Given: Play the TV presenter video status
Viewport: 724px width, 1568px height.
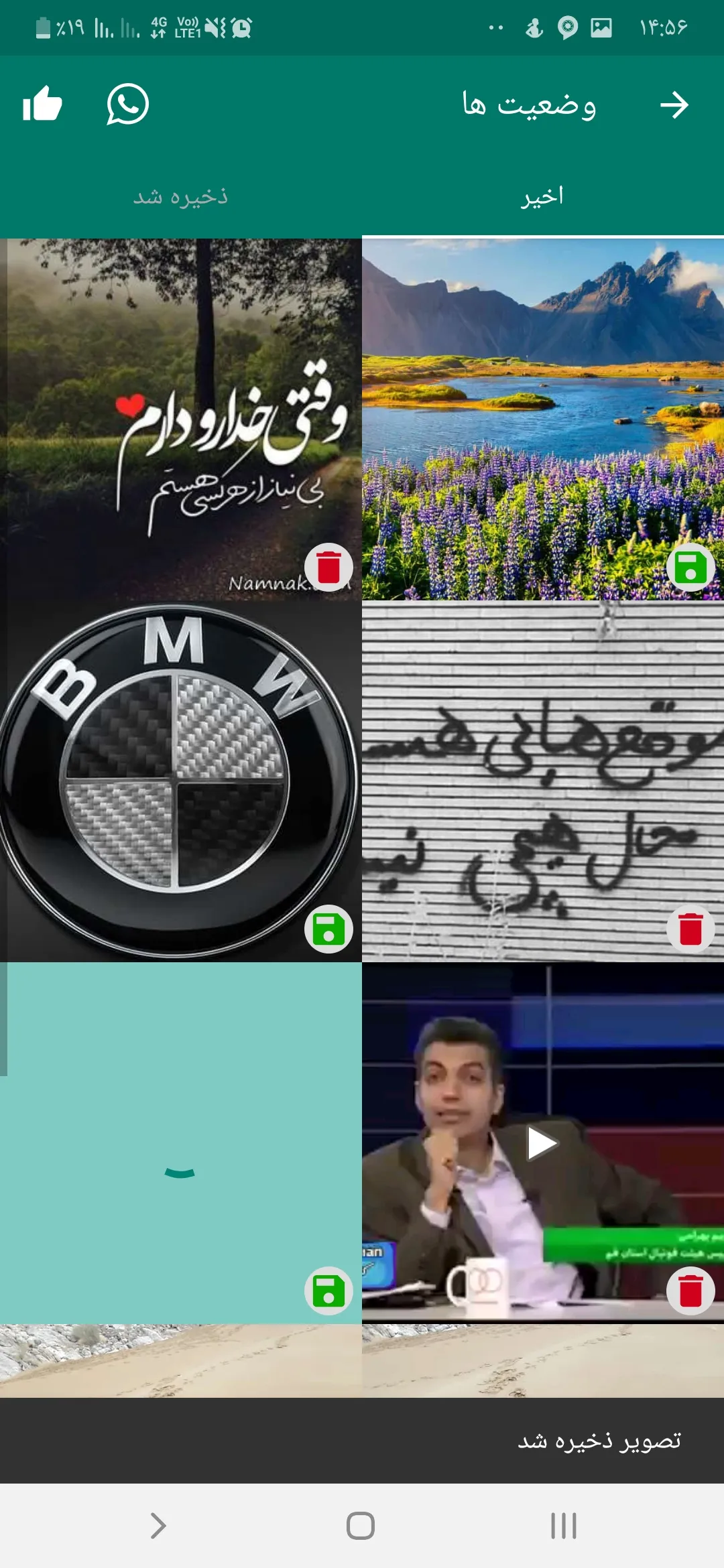Looking at the screenshot, I should click(x=542, y=1143).
